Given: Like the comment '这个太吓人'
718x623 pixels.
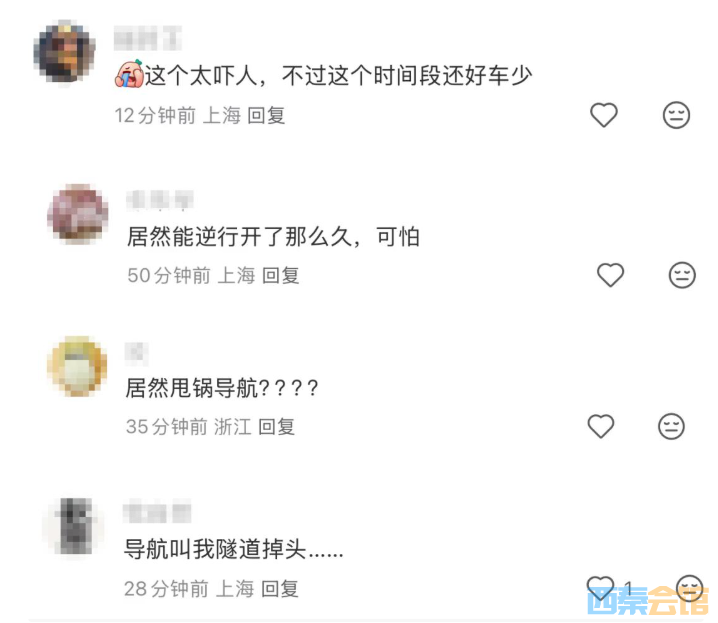Looking at the screenshot, I should [603, 115].
